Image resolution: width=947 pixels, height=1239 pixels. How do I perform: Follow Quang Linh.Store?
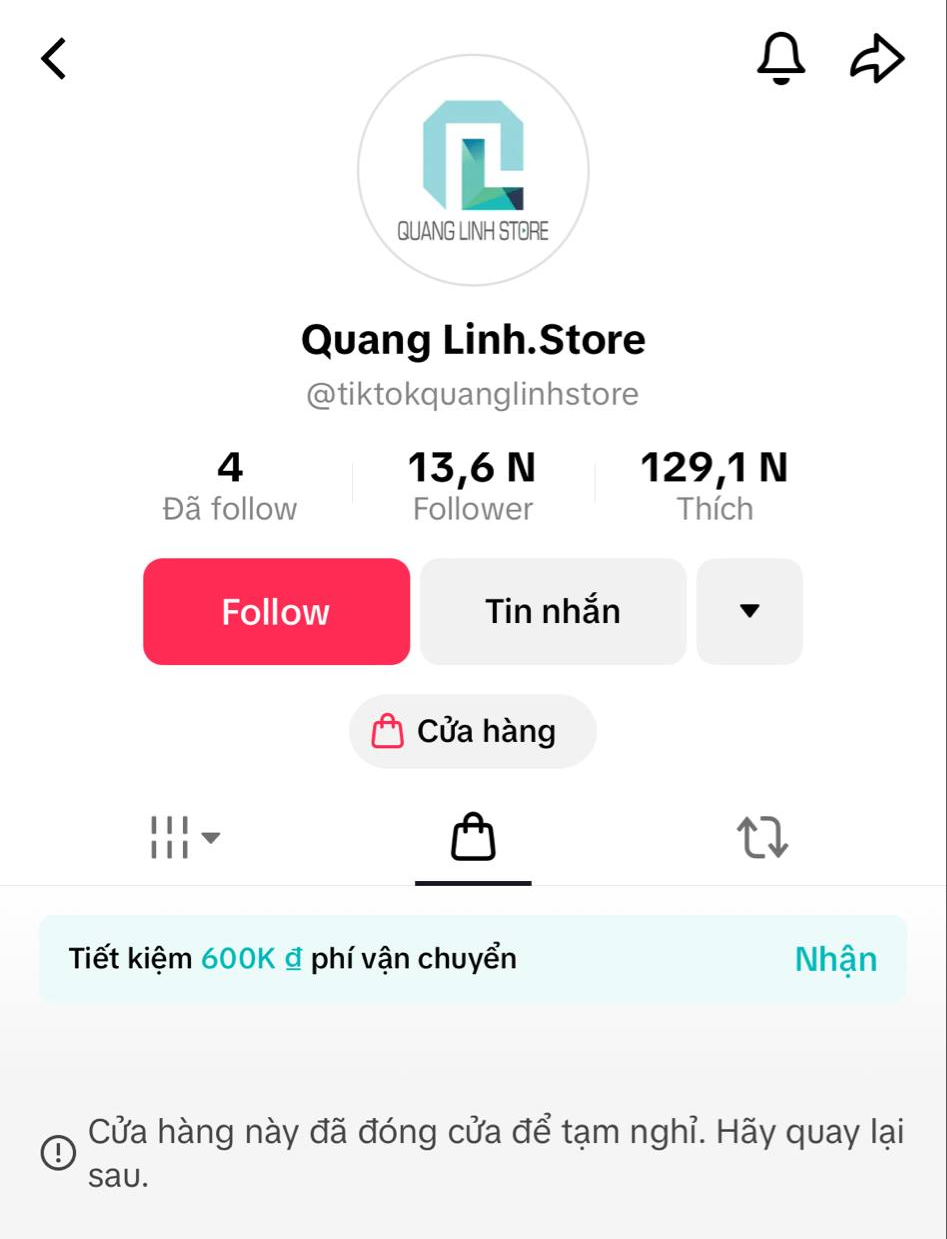pyautogui.click(x=276, y=611)
